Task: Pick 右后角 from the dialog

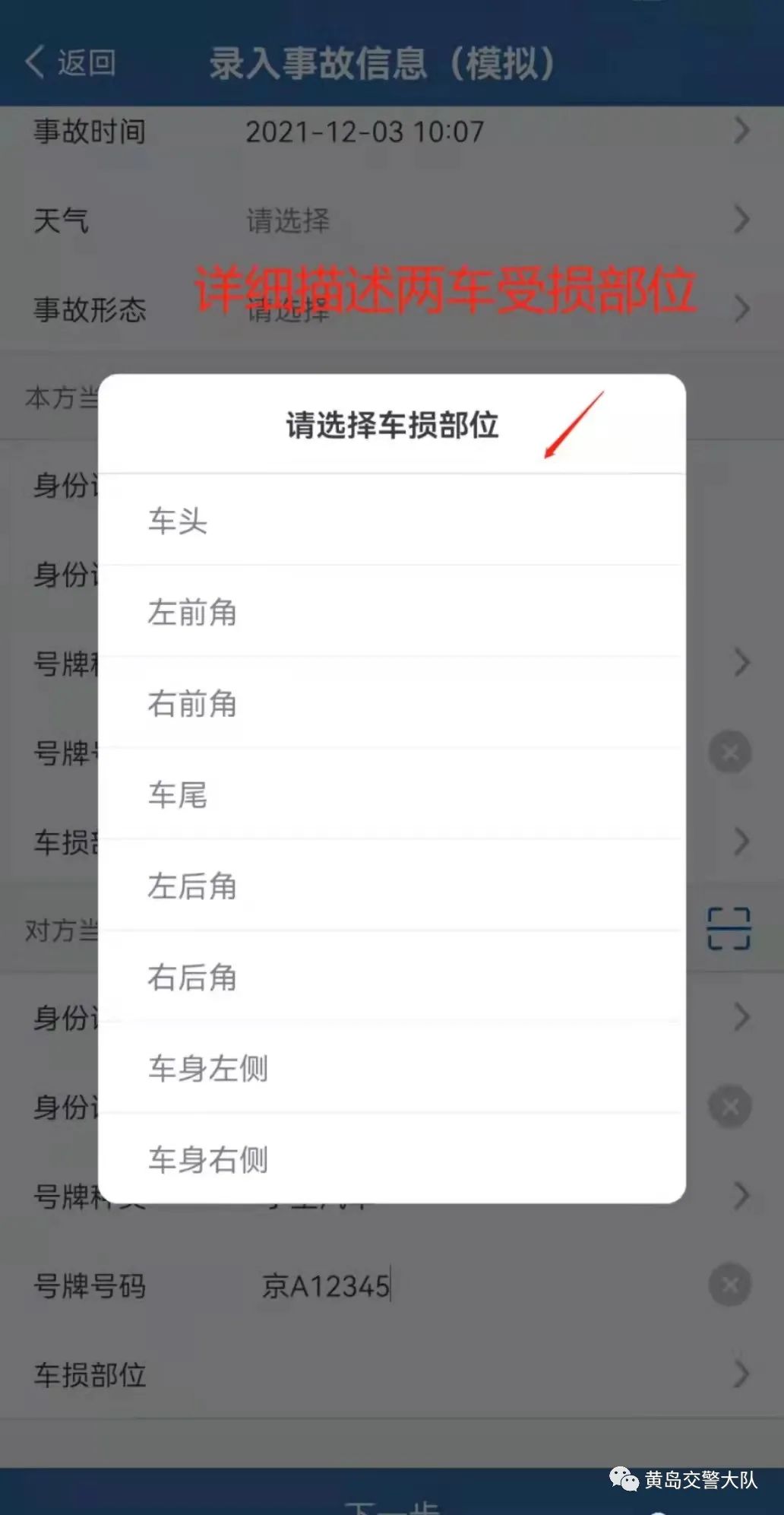Action: pos(392,977)
